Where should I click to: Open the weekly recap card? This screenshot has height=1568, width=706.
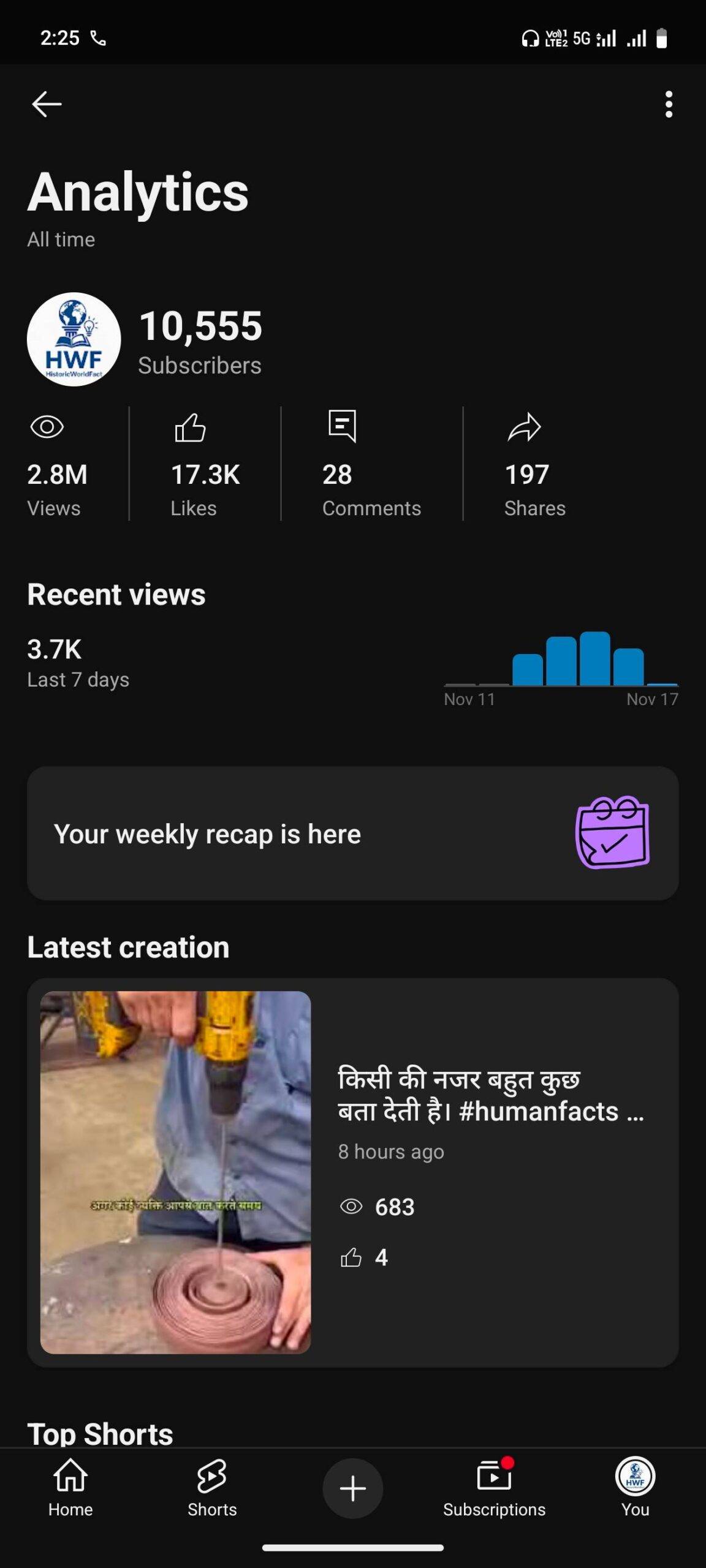tap(352, 833)
